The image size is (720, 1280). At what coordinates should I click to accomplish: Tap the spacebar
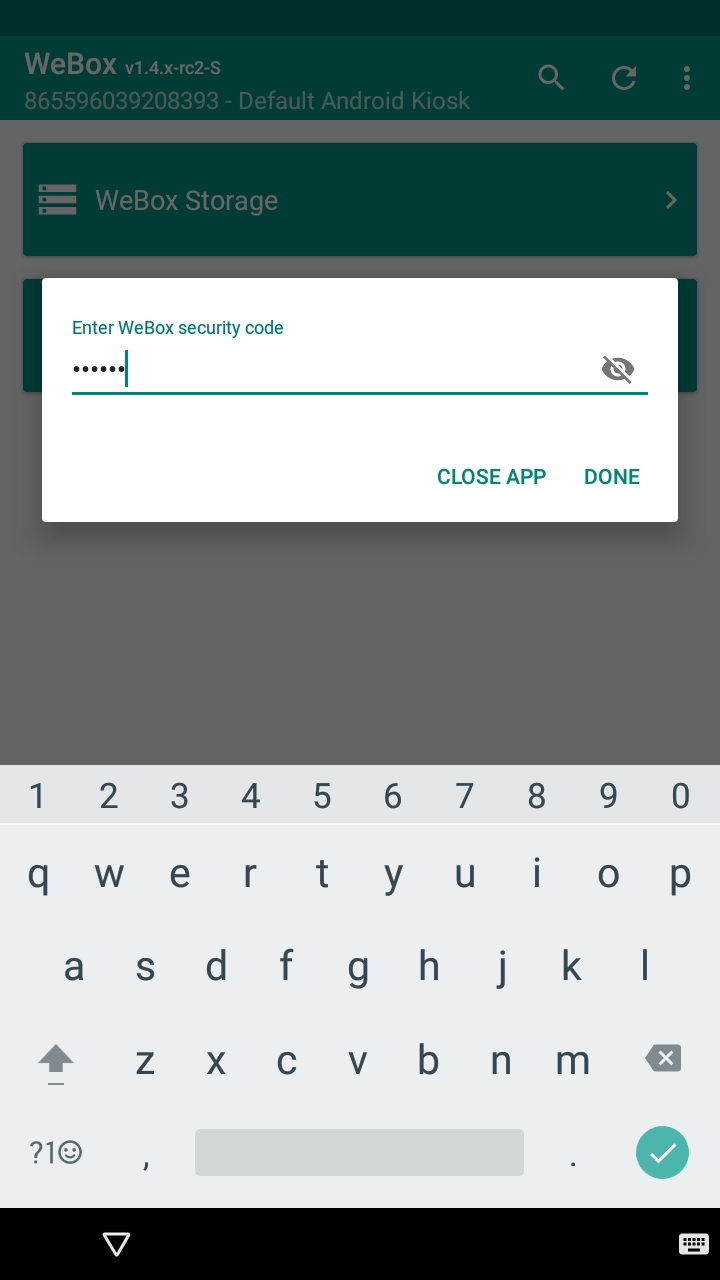pos(359,1152)
